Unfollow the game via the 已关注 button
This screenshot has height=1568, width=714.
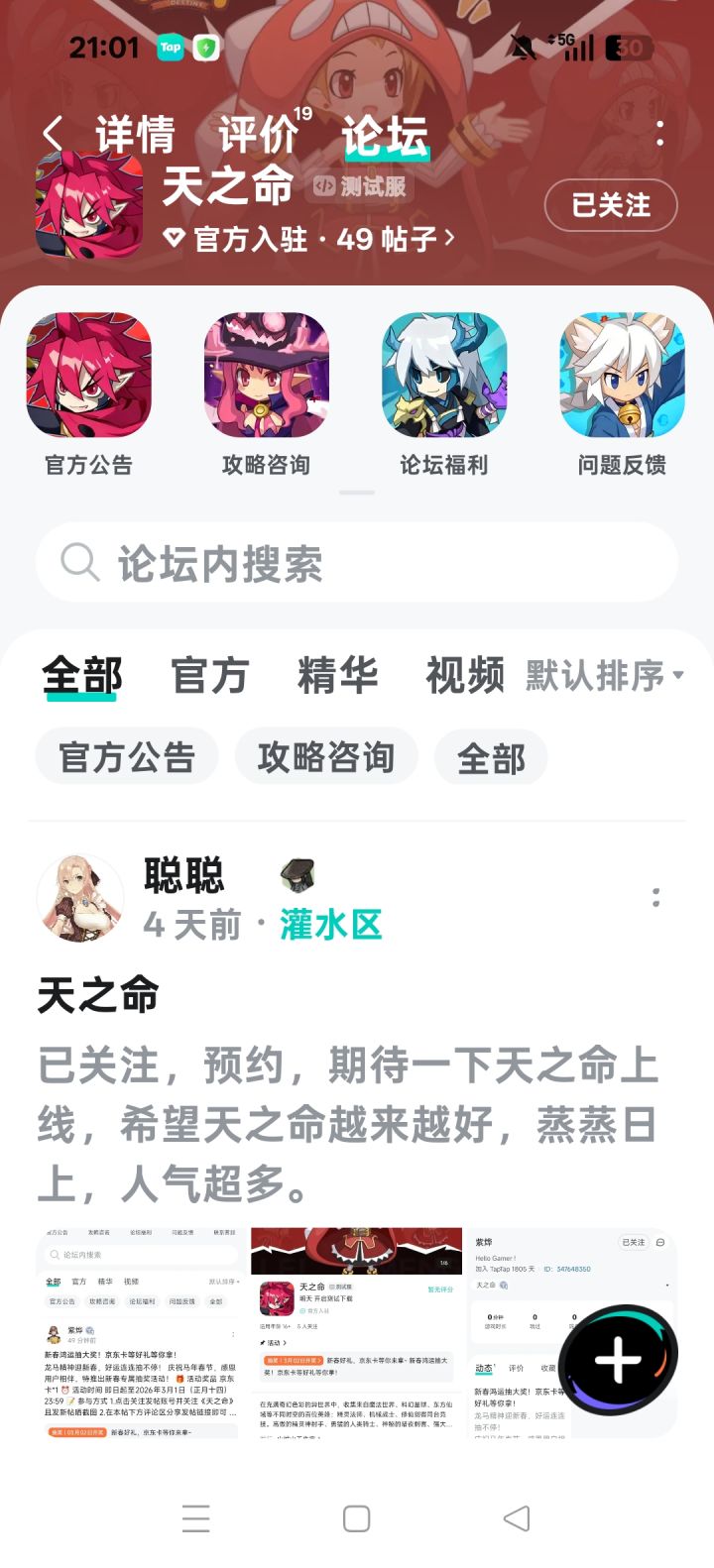click(610, 206)
